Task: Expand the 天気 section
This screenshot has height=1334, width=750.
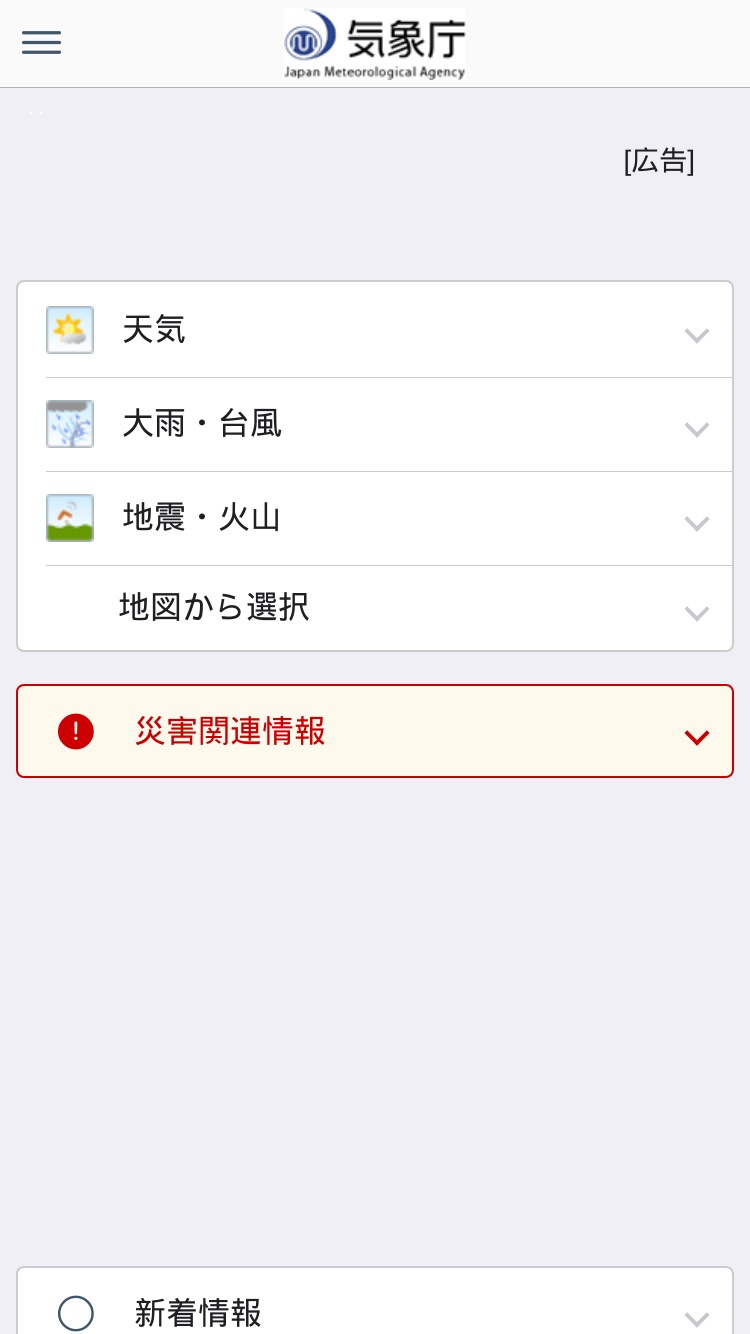Action: click(x=375, y=330)
